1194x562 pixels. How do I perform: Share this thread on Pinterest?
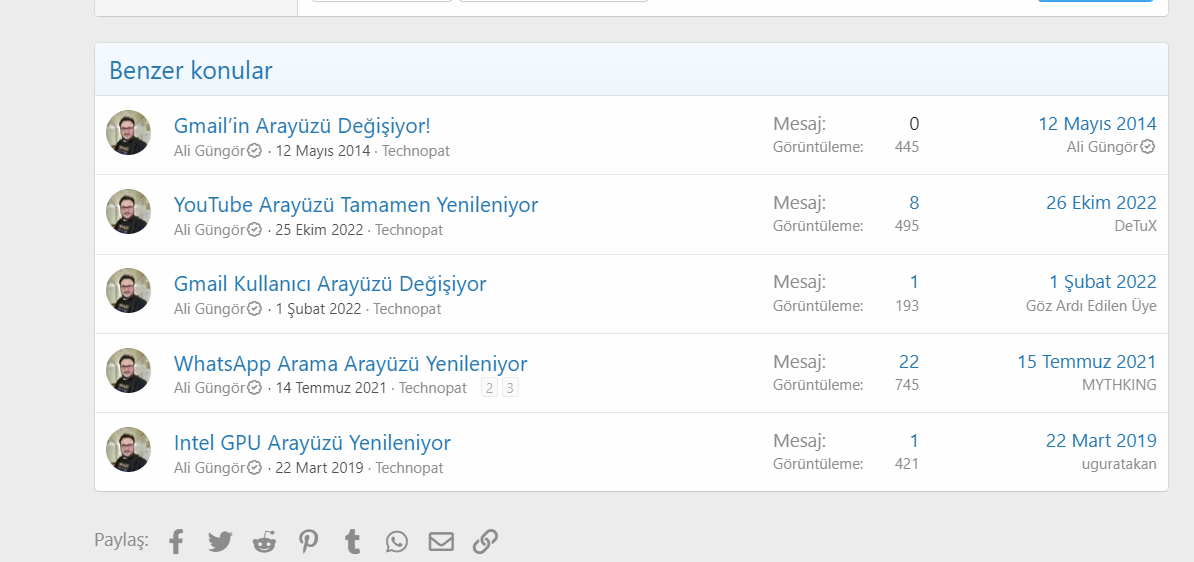coord(308,542)
